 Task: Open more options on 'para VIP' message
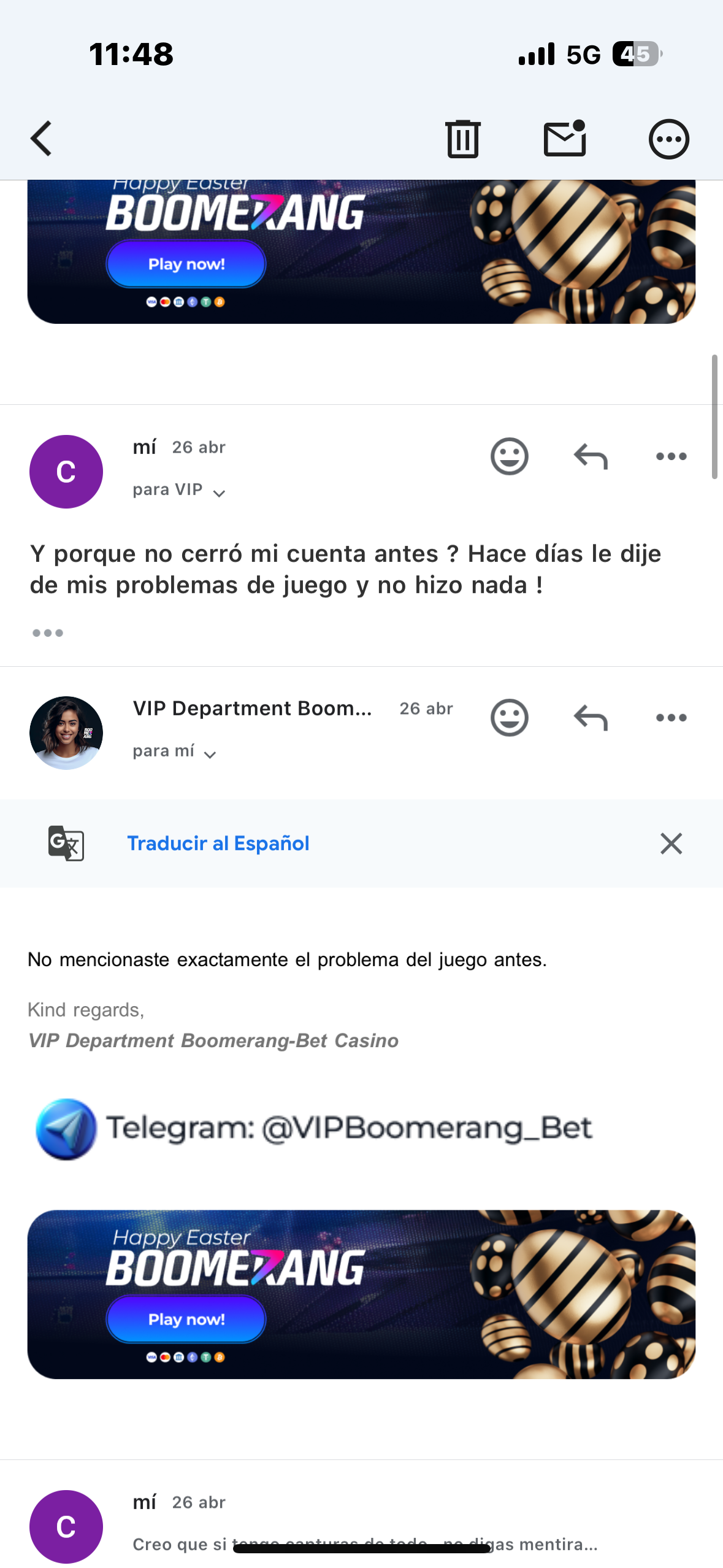pos(671,456)
